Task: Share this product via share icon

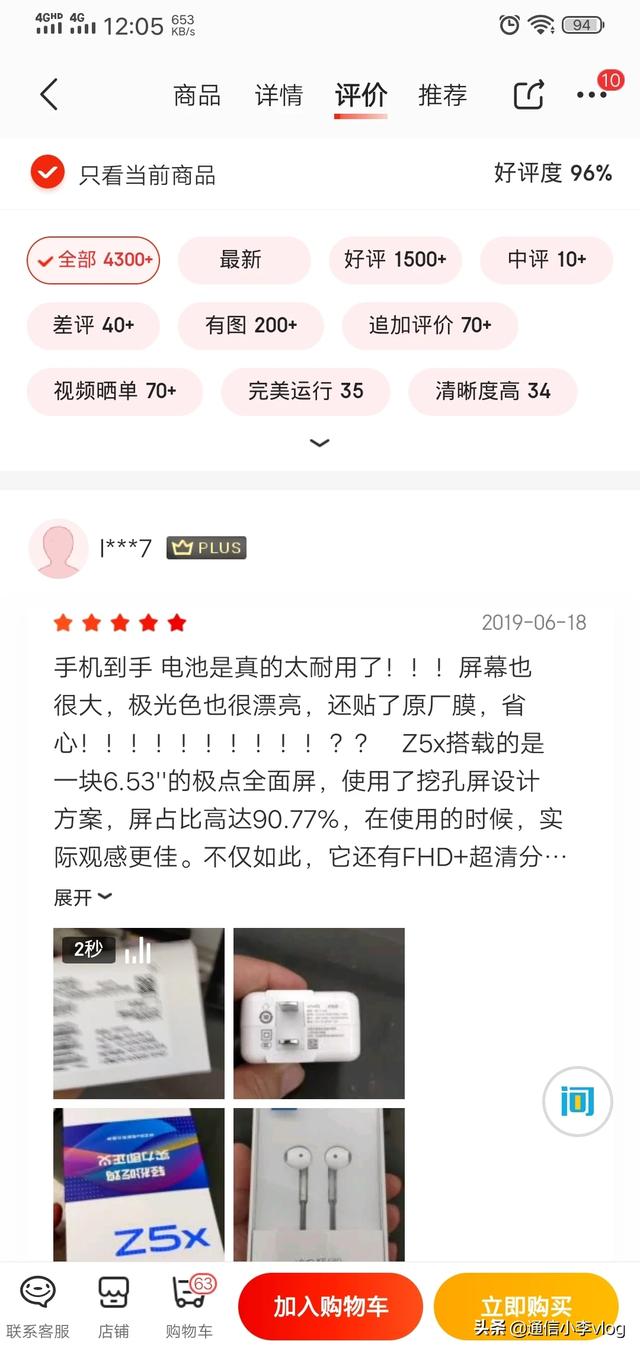Action: (x=528, y=95)
